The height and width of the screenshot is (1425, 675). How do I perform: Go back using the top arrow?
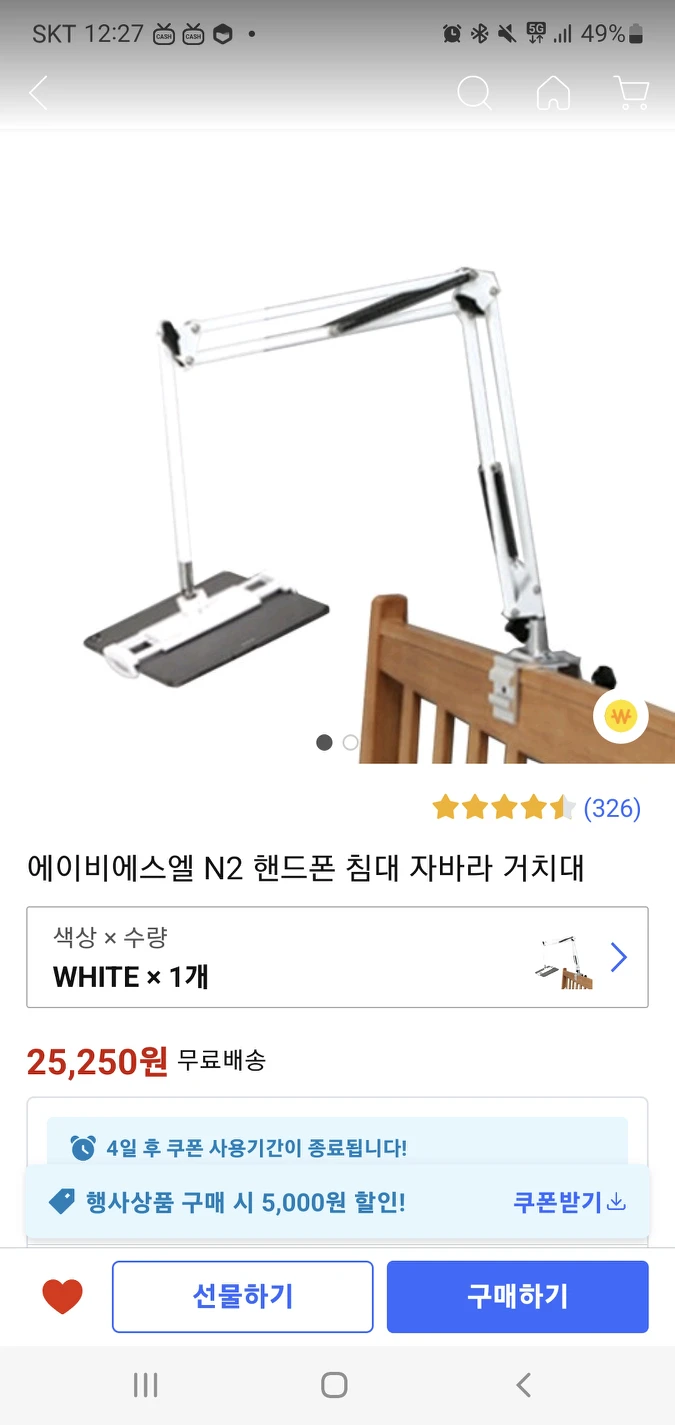(x=38, y=93)
